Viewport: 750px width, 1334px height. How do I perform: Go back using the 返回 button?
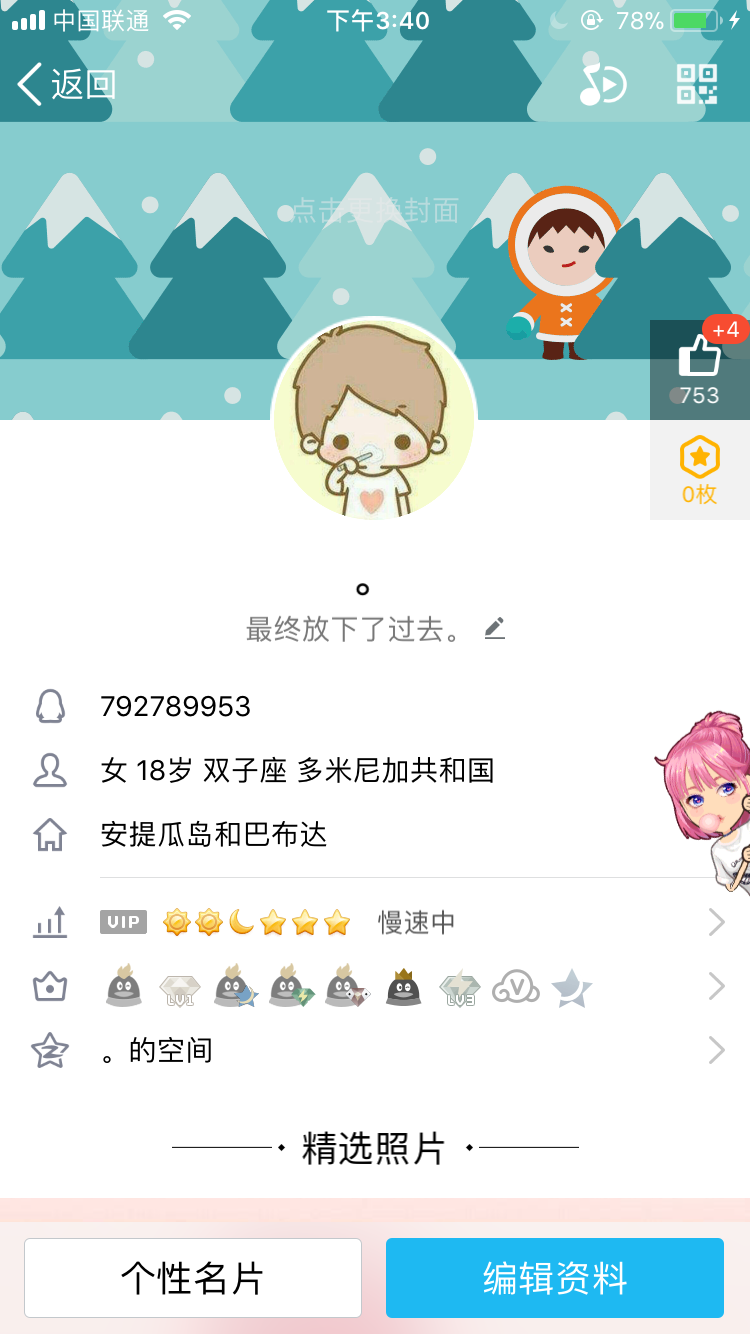[x=66, y=85]
